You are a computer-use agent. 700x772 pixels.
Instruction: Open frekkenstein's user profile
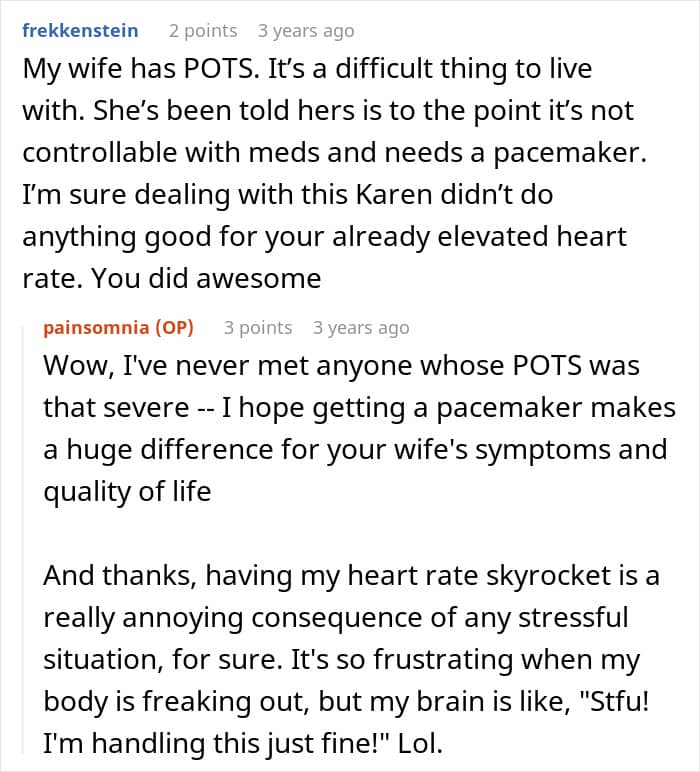pyautogui.click(x=80, y=31)
